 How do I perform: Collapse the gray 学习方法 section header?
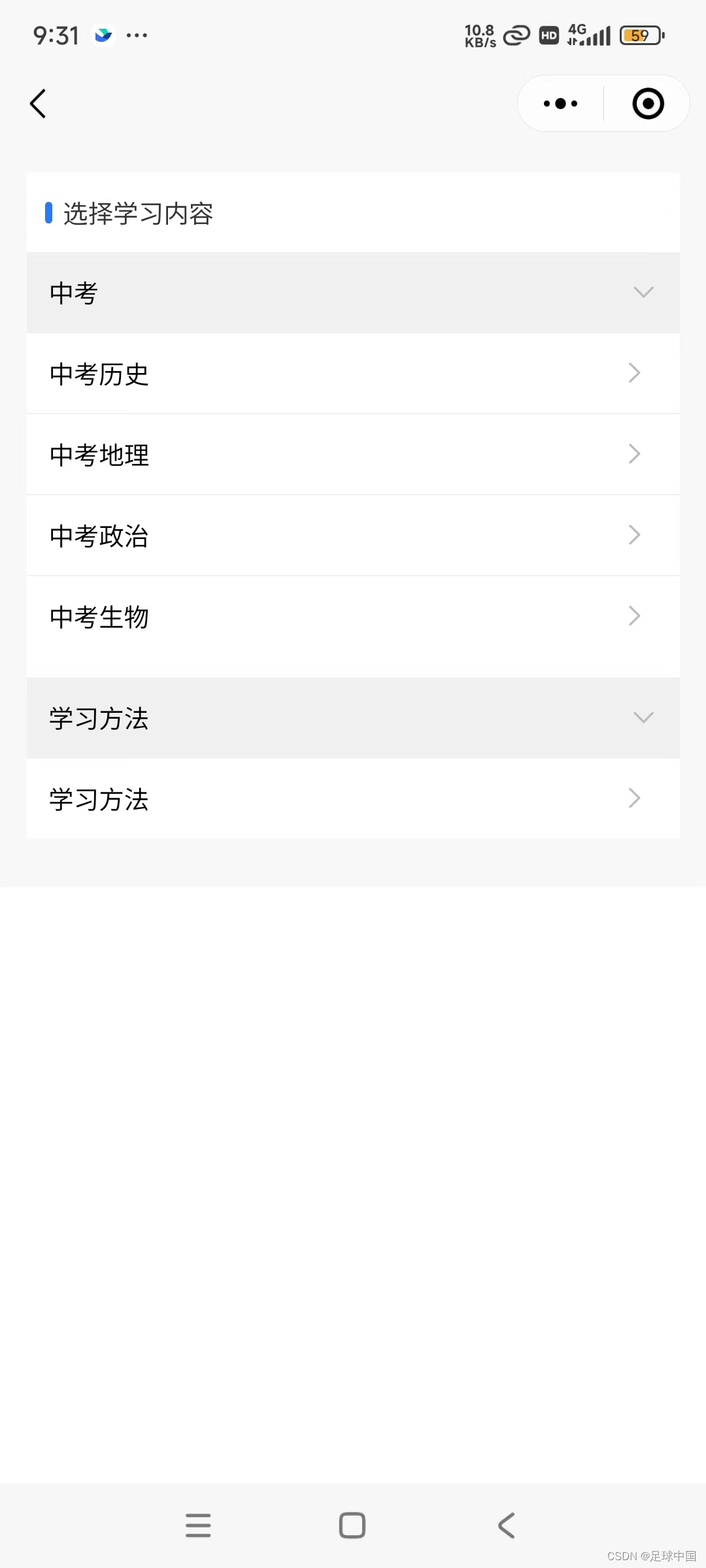pyautogui.click(x=353, y=718)
